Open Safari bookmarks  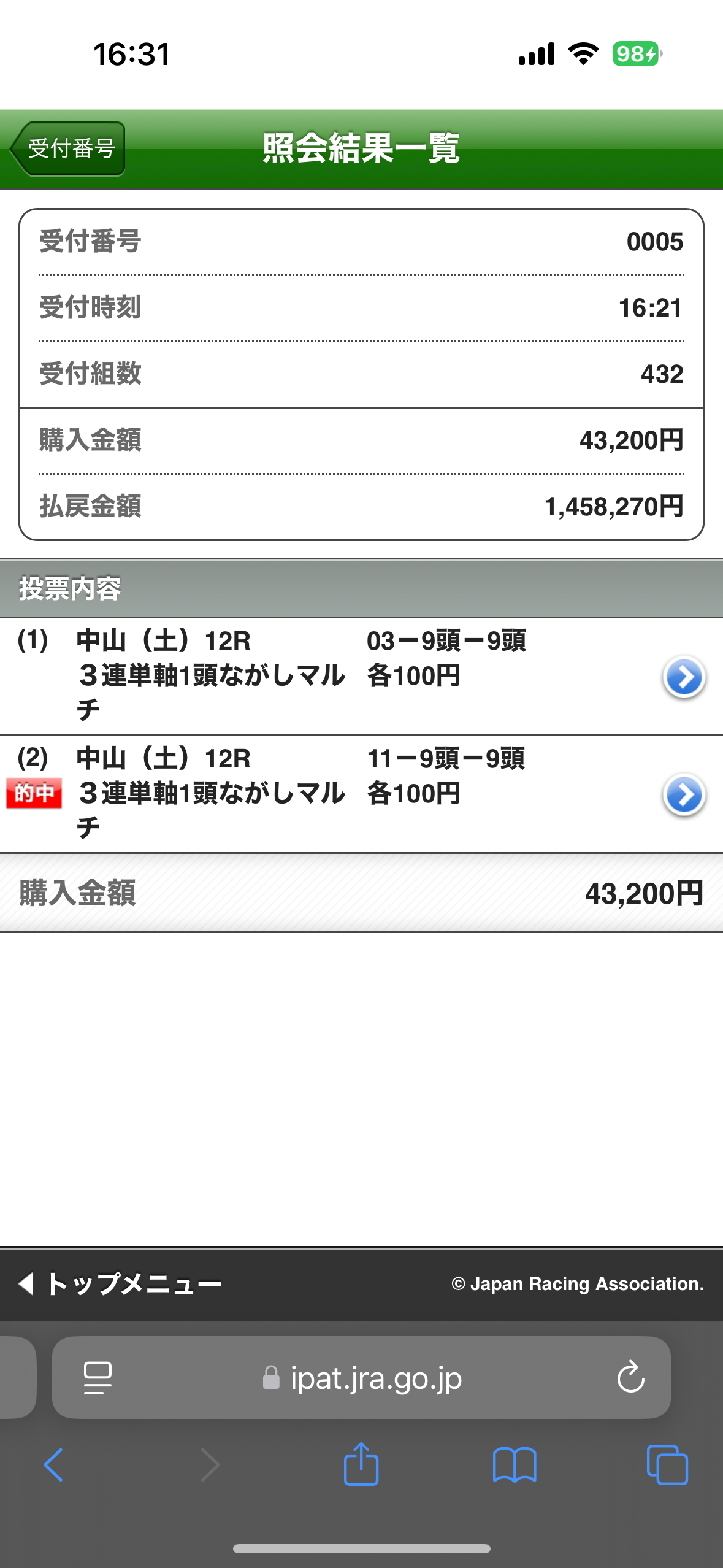tap(515, 1465)
